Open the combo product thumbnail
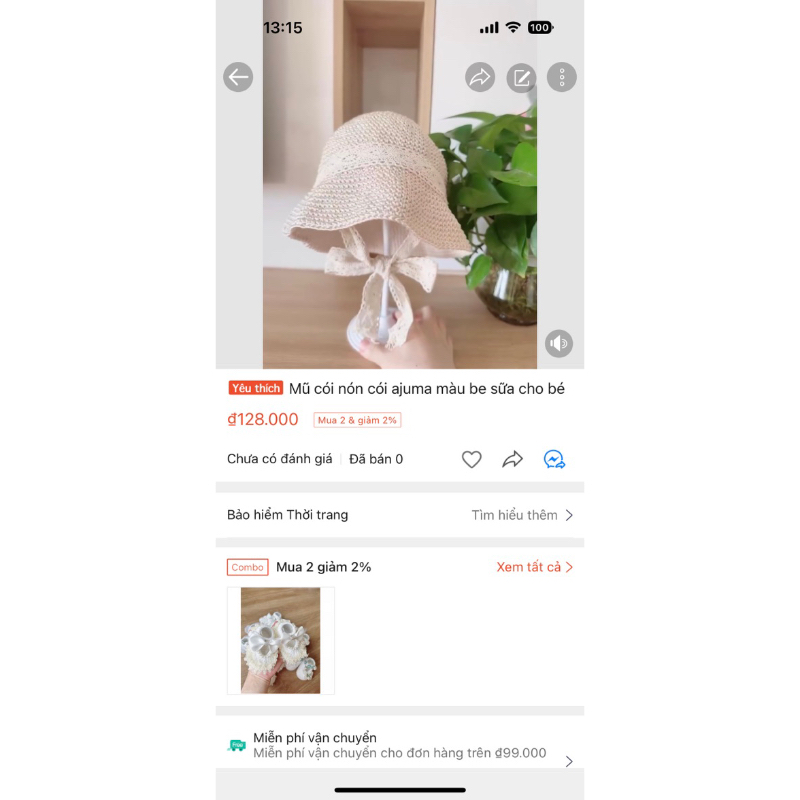The width and height of the screenshot is (800, 800). pos(281,640)
